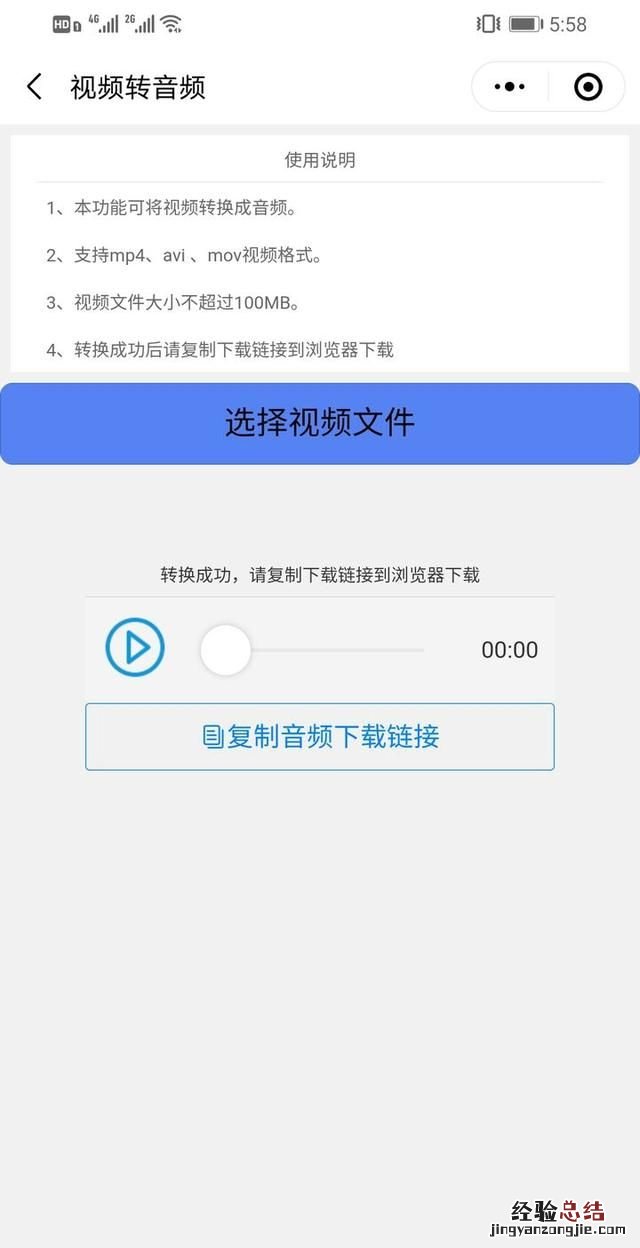The height and width of the screenshot is (1248, 640).
Task: Go back using the top-left arrow
Action: [x=35, y=87]
